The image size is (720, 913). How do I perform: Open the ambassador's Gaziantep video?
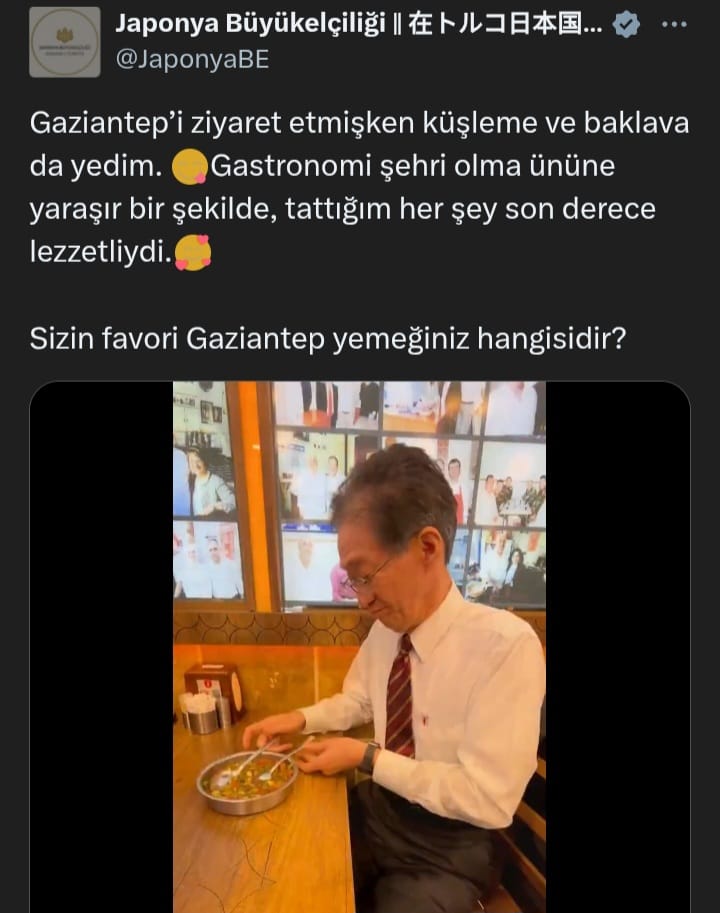point(360,645)
